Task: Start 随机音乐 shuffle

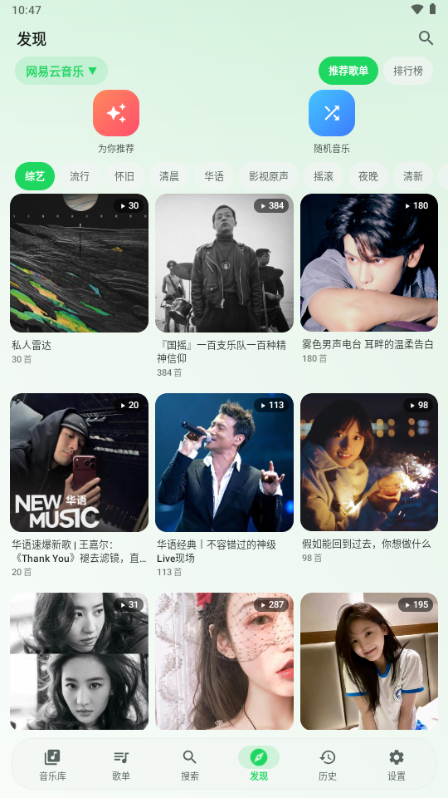Action: pyautogui.click(x=331, y=122)
